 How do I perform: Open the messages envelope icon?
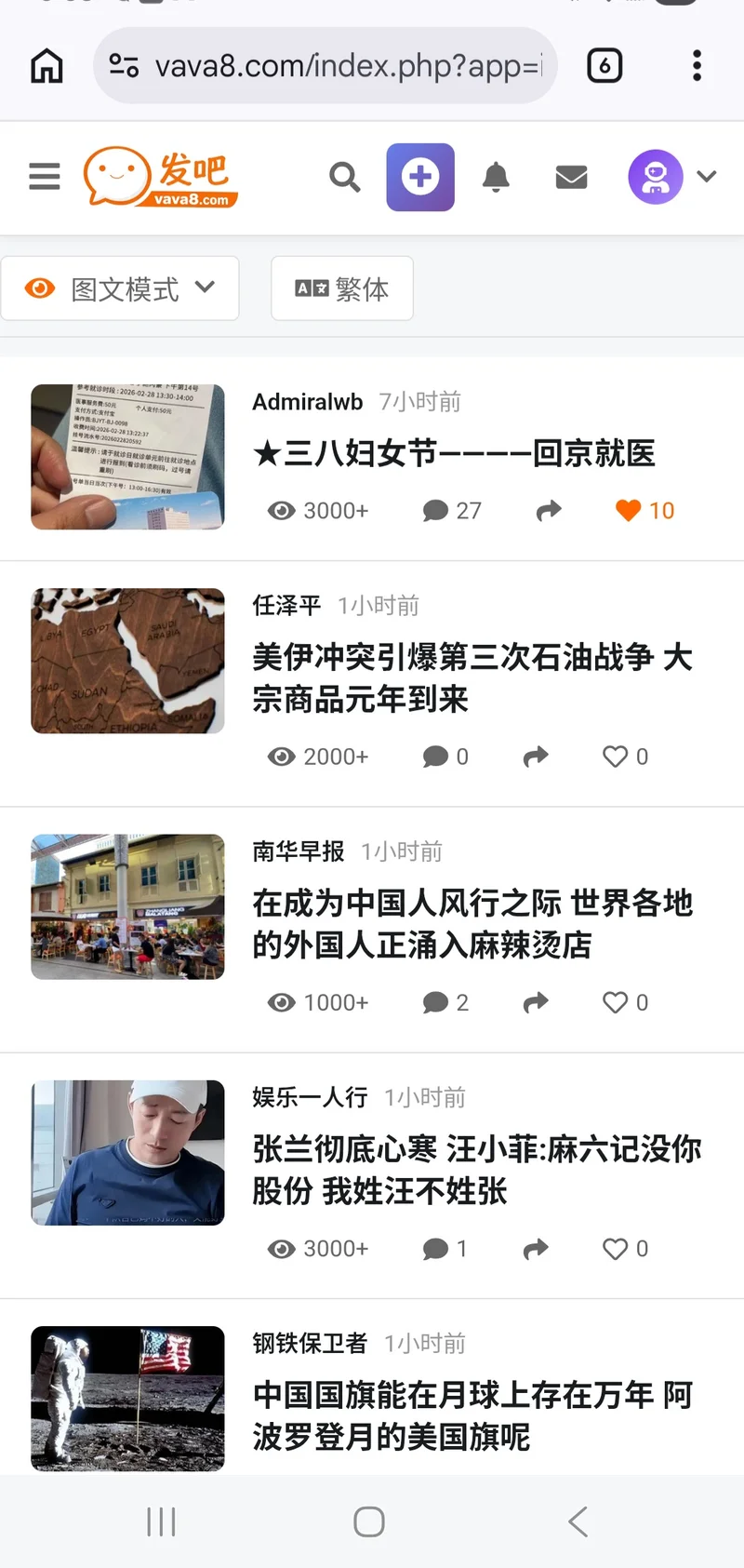click(571, 177)
